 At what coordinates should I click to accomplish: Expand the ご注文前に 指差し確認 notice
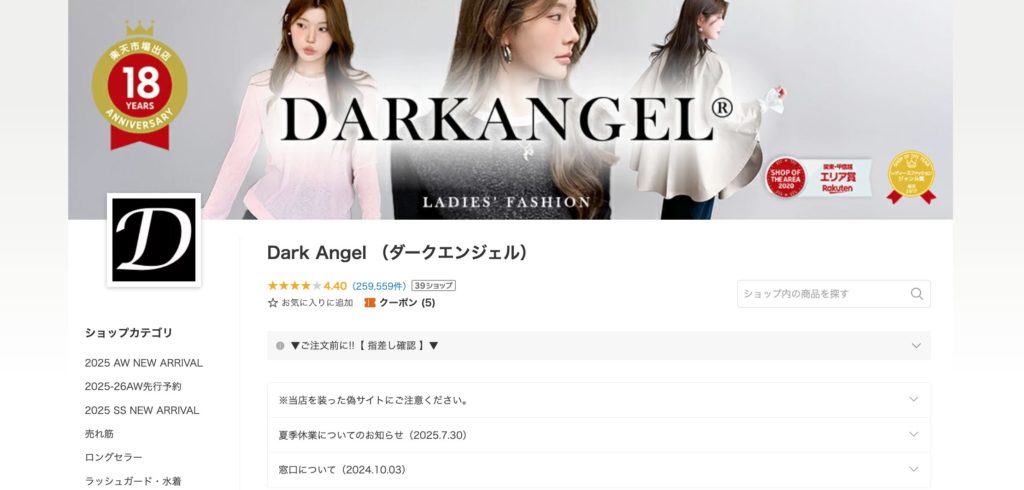click(598, 346)
